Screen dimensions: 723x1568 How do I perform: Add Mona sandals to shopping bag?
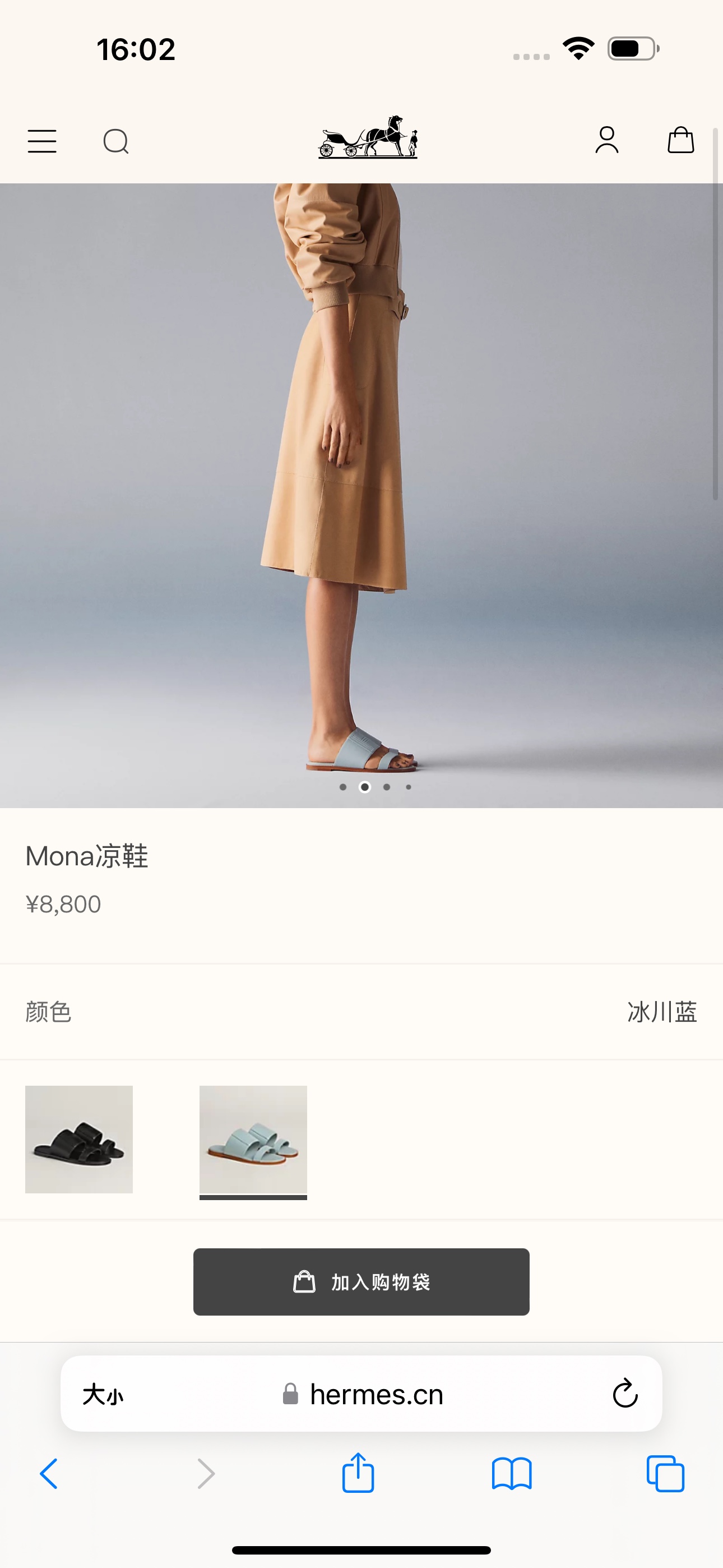point(361,1281)
